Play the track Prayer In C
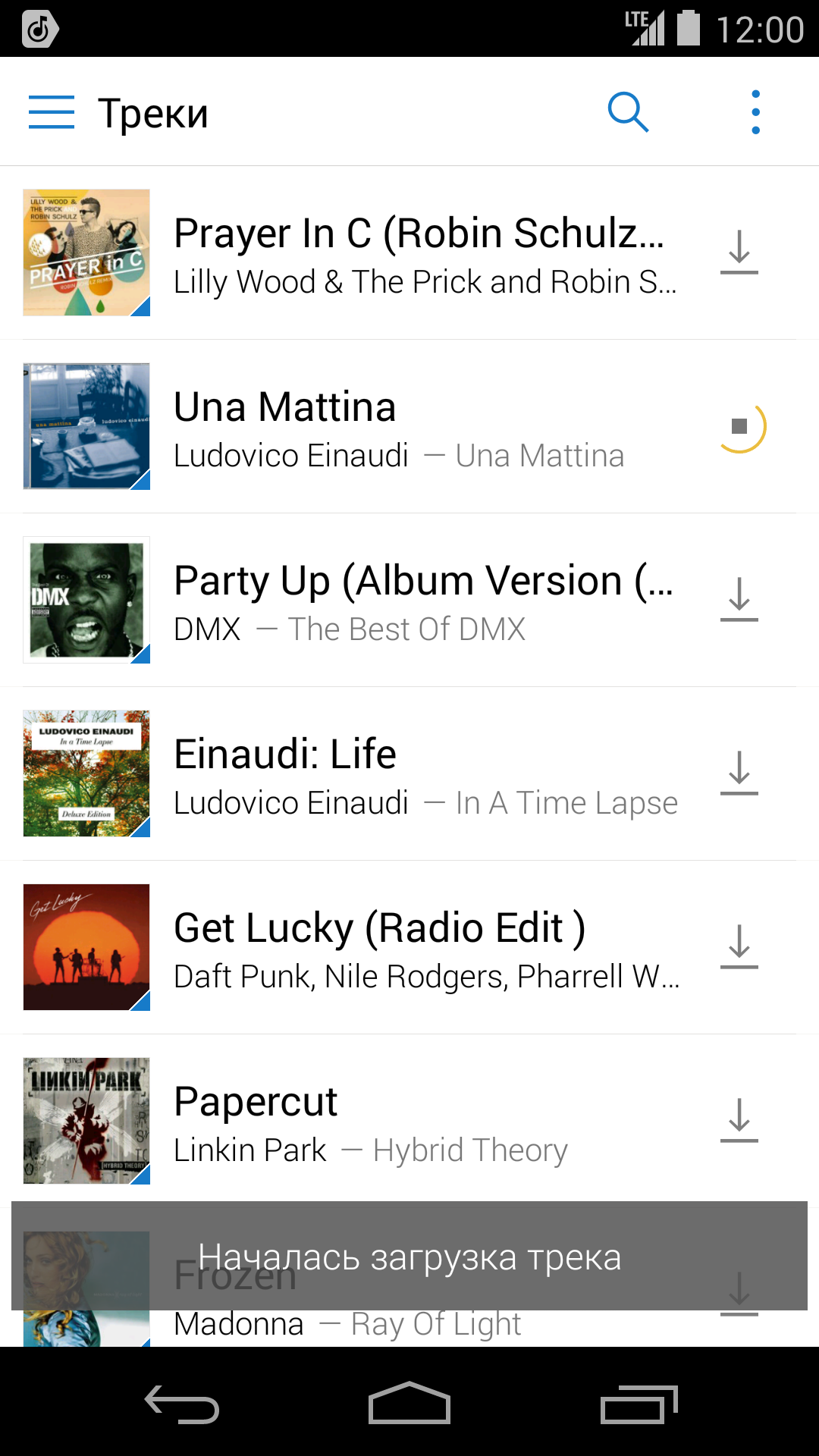 point(425,253)
